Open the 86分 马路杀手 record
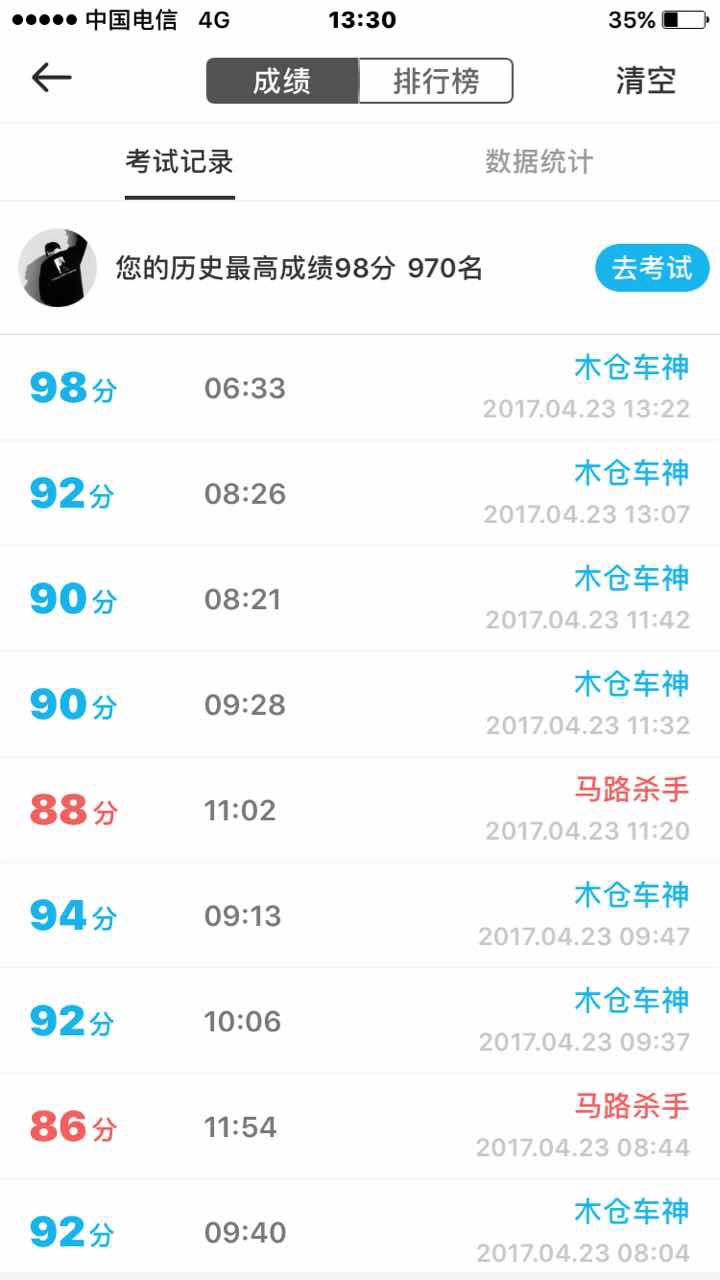720x1280 pixels. coord(360,1127)
